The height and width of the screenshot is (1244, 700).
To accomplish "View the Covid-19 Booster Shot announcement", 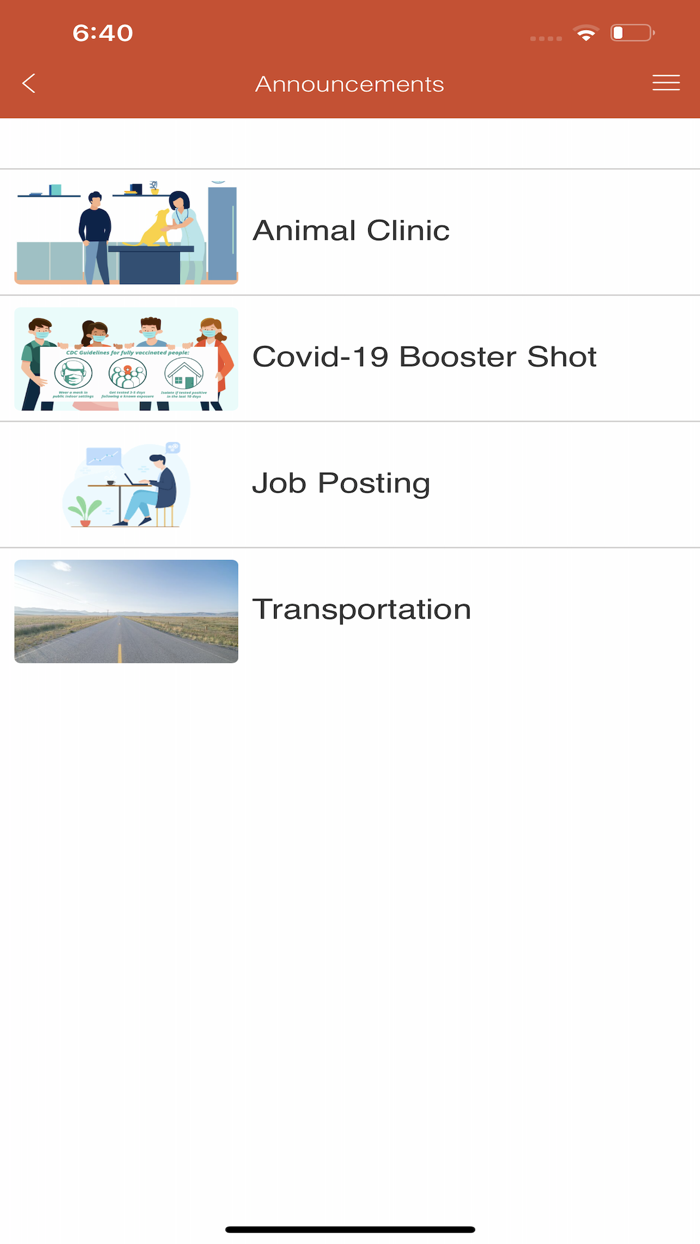I will [423, 357].
